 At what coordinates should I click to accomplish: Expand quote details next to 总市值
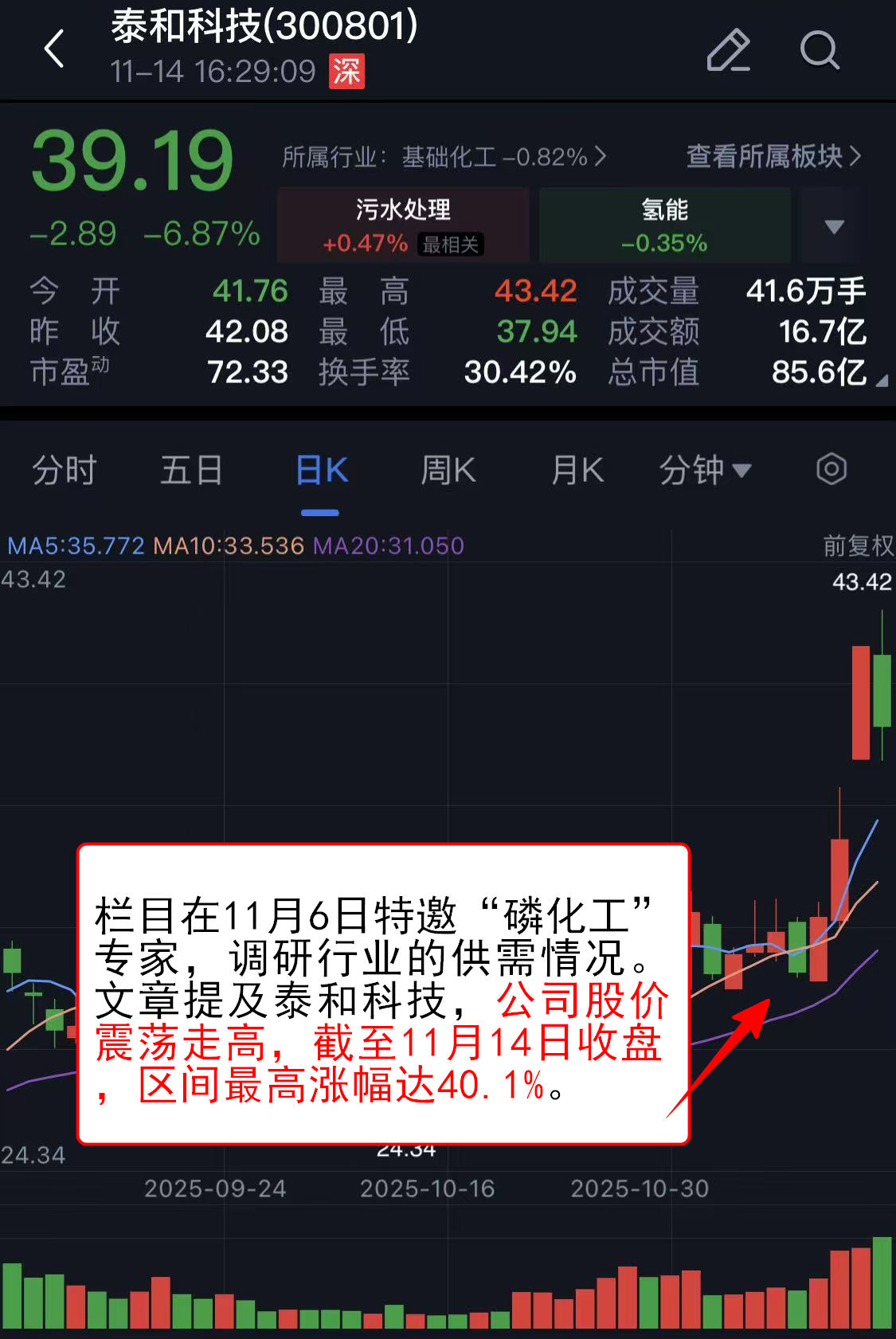click(881, 382)
